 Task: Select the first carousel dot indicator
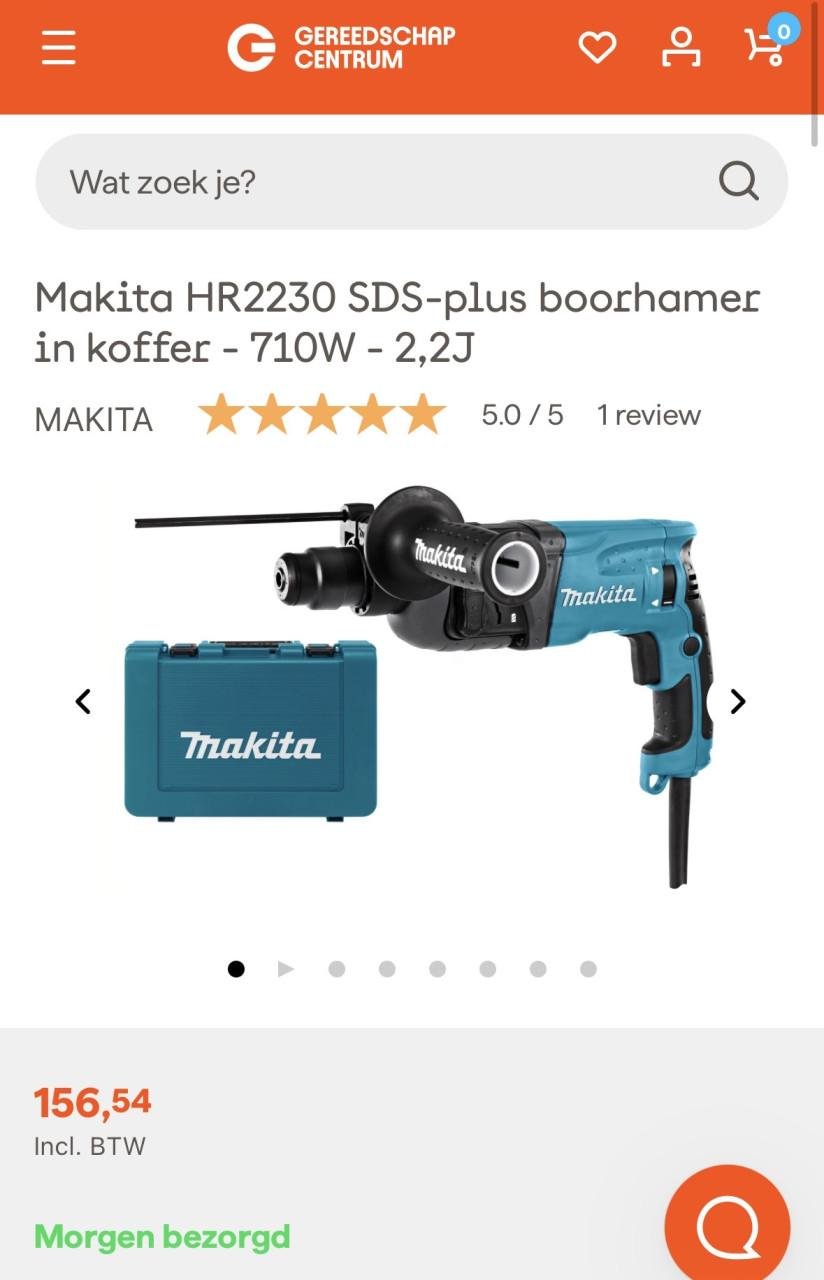point(236,968)
